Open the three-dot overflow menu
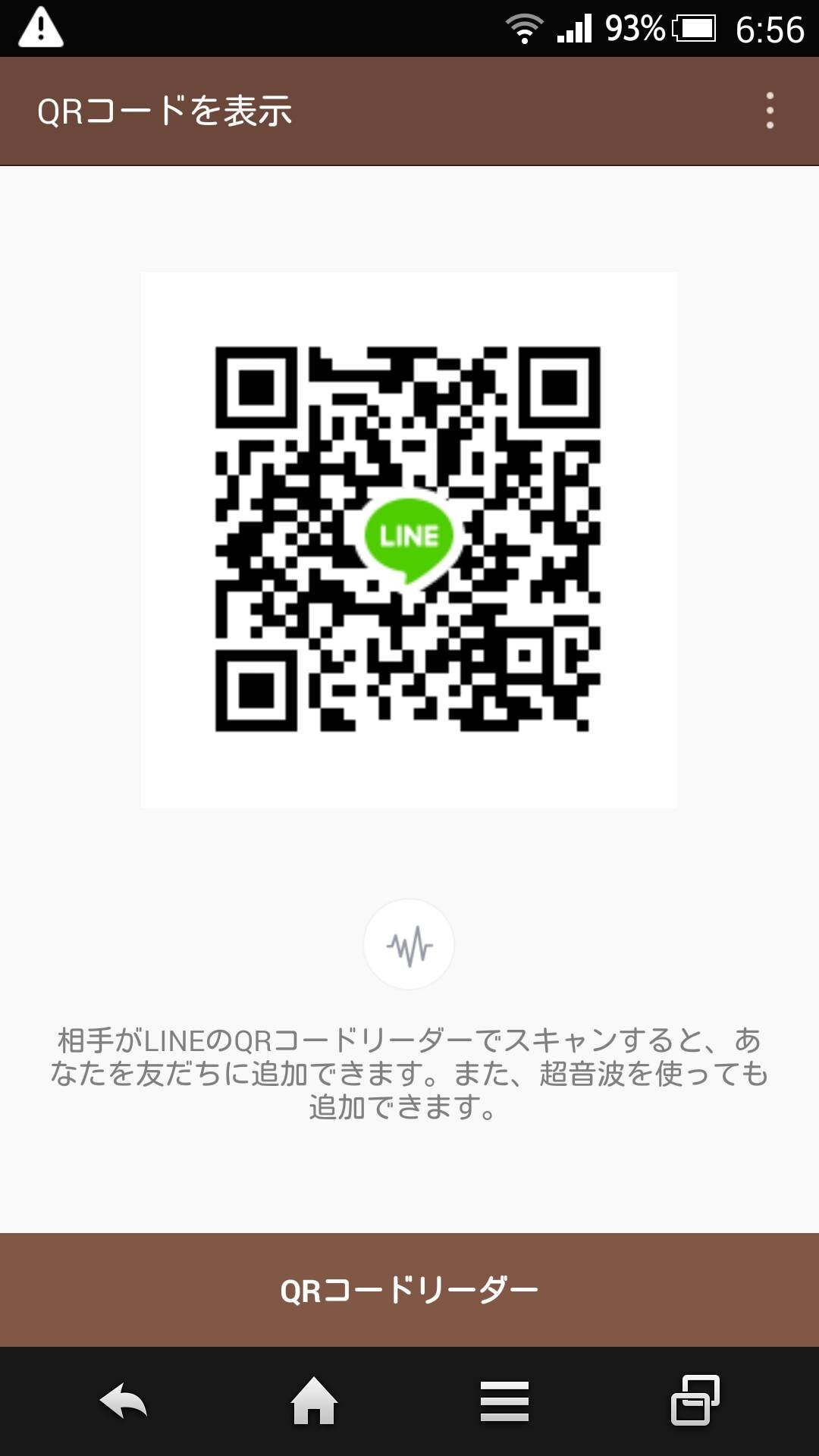The width and height of the screenshot is (819, 1456). pyautogui.click(x=770, y=111)
